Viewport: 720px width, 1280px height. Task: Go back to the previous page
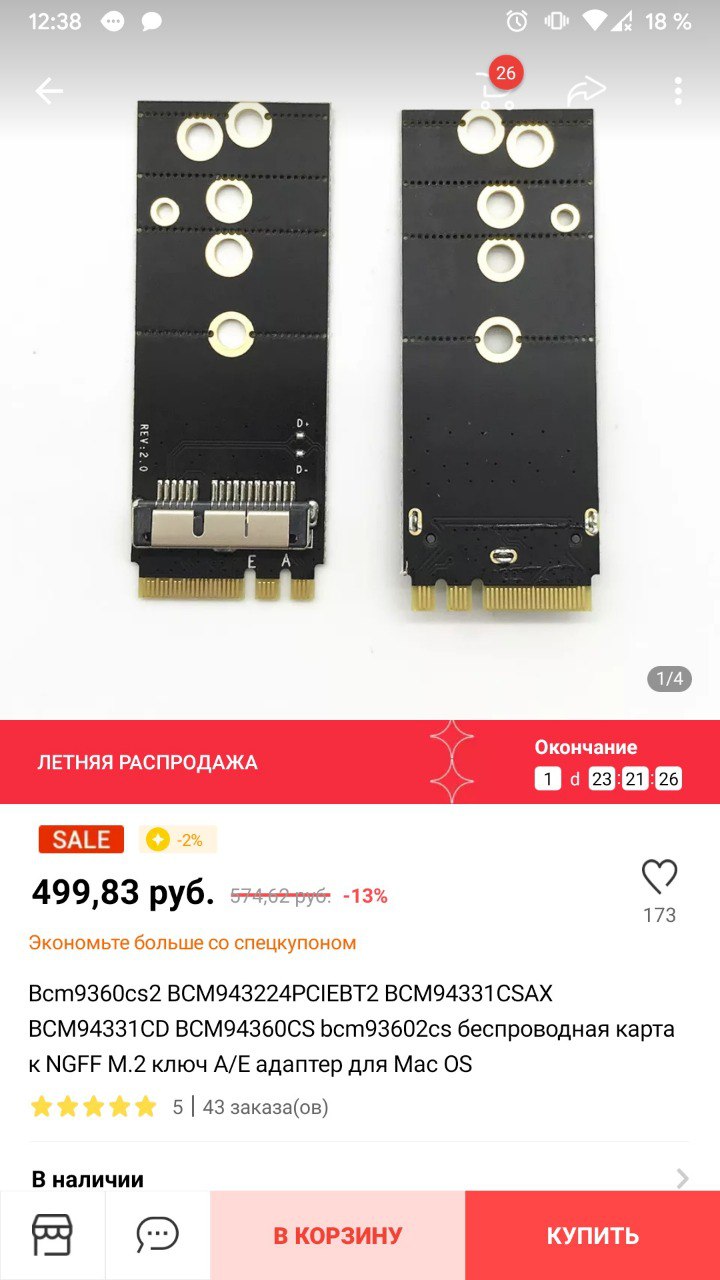coord(48,92)
